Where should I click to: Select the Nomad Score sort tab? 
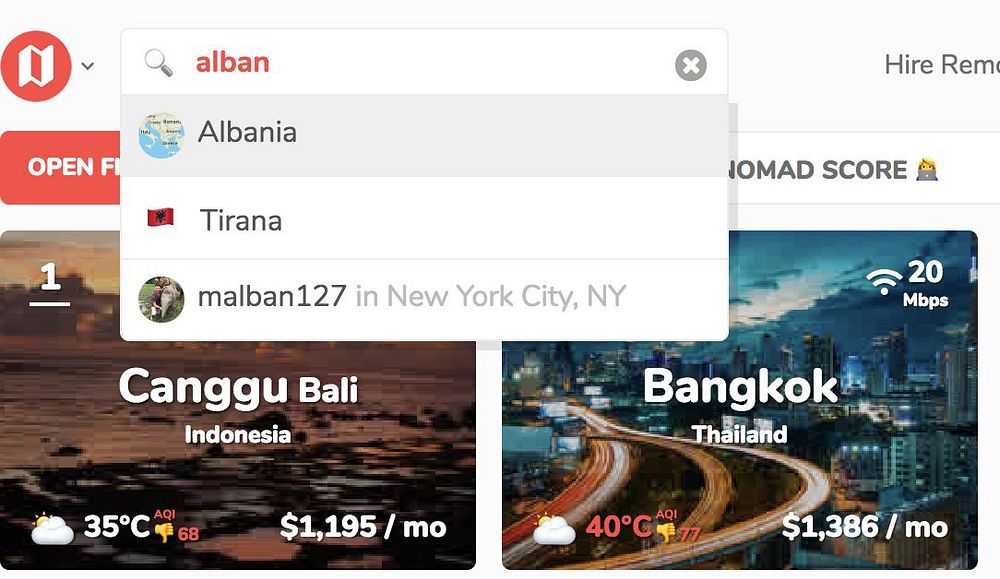(830, 169)
